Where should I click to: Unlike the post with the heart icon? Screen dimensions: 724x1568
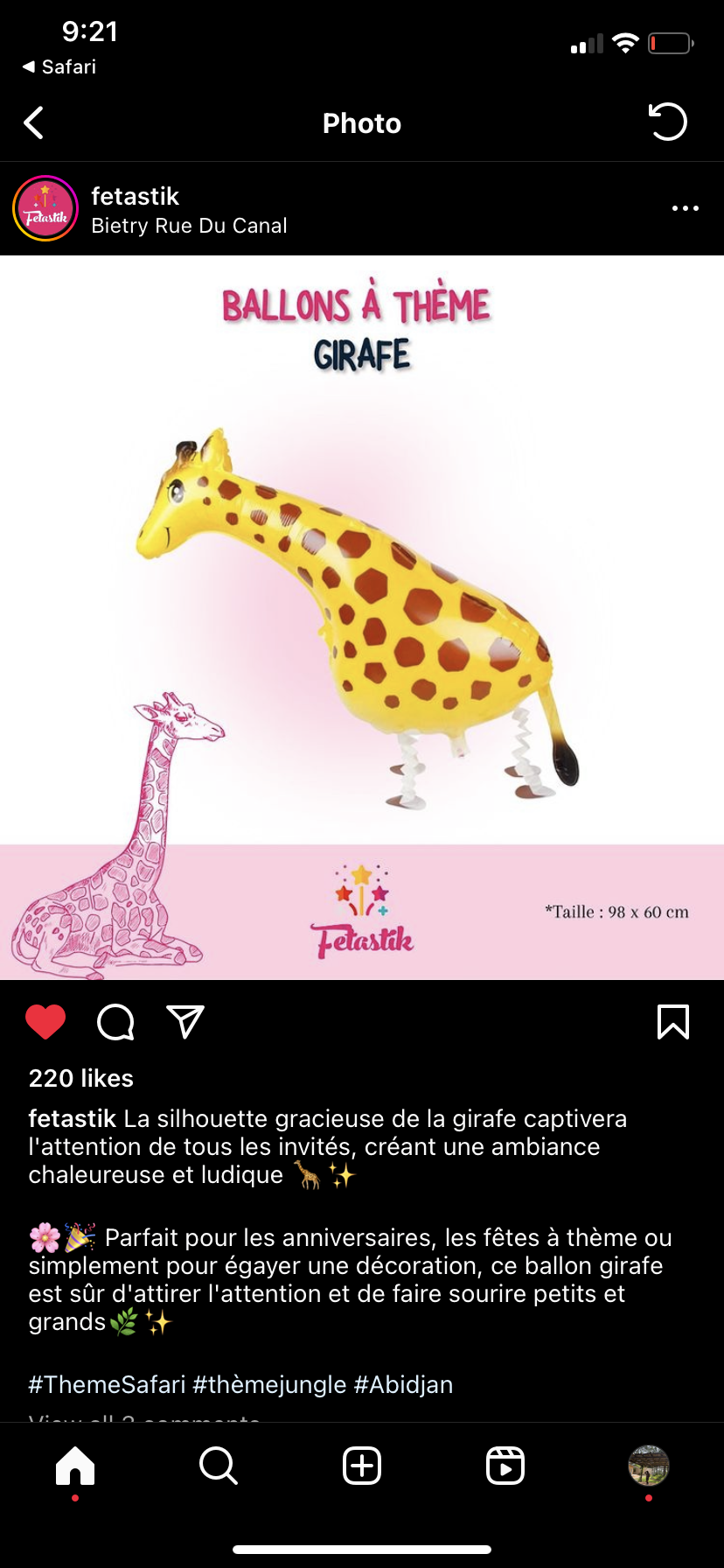point(45,1022)
